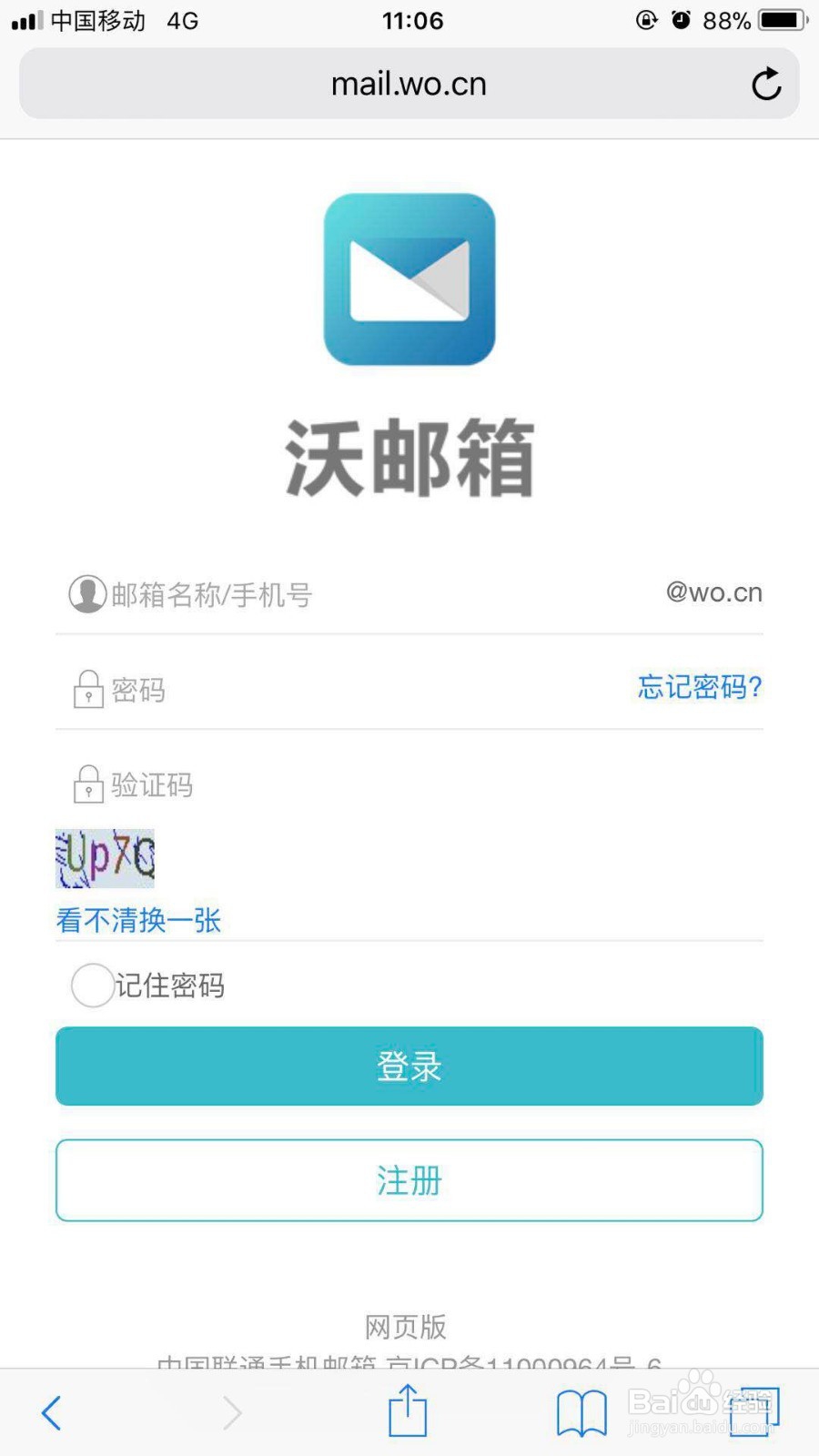
Task: Tap the lock icon next to 密码 field
Action: point(87,690)
